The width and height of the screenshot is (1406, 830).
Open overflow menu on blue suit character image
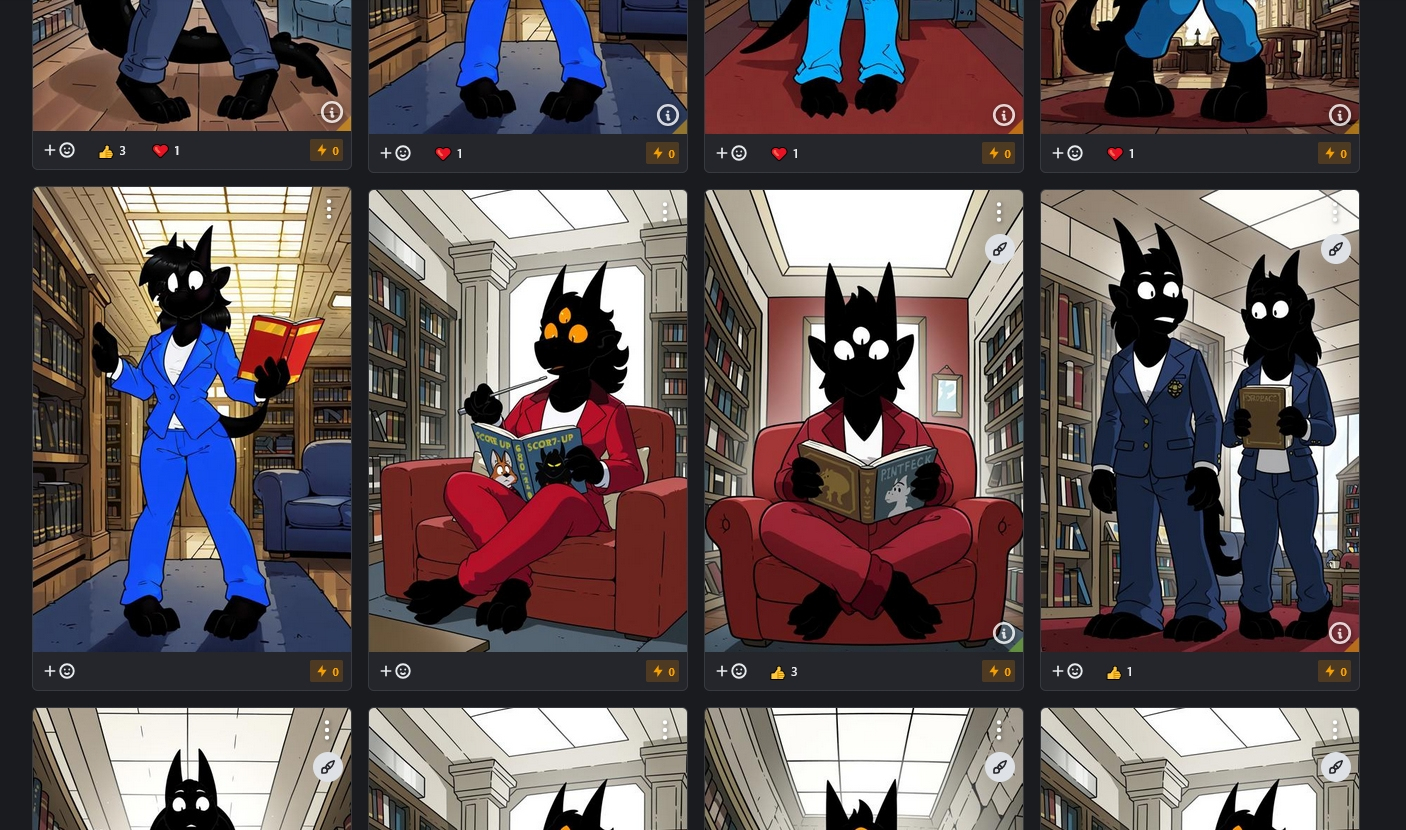[x=329, y=209]
